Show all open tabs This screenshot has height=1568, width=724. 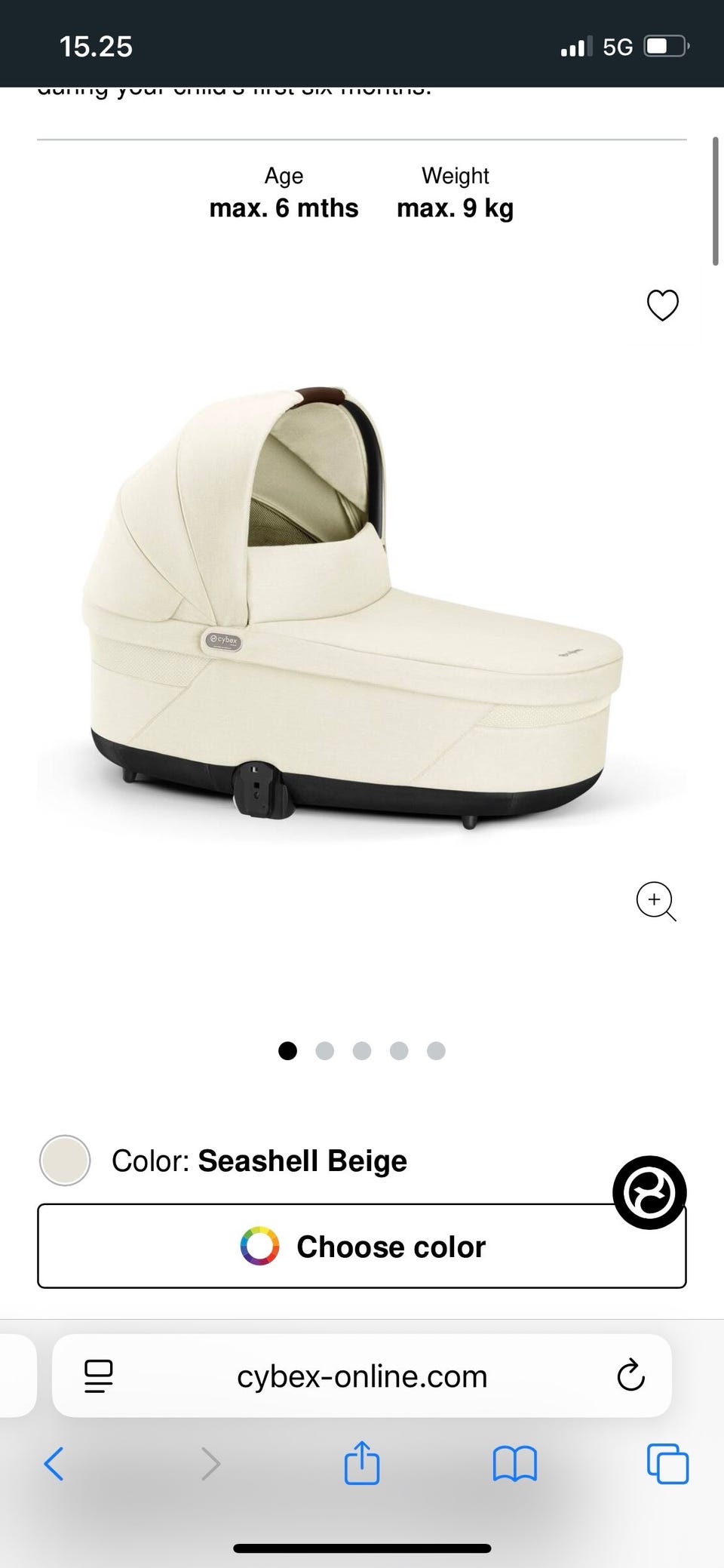(668, 1465)
